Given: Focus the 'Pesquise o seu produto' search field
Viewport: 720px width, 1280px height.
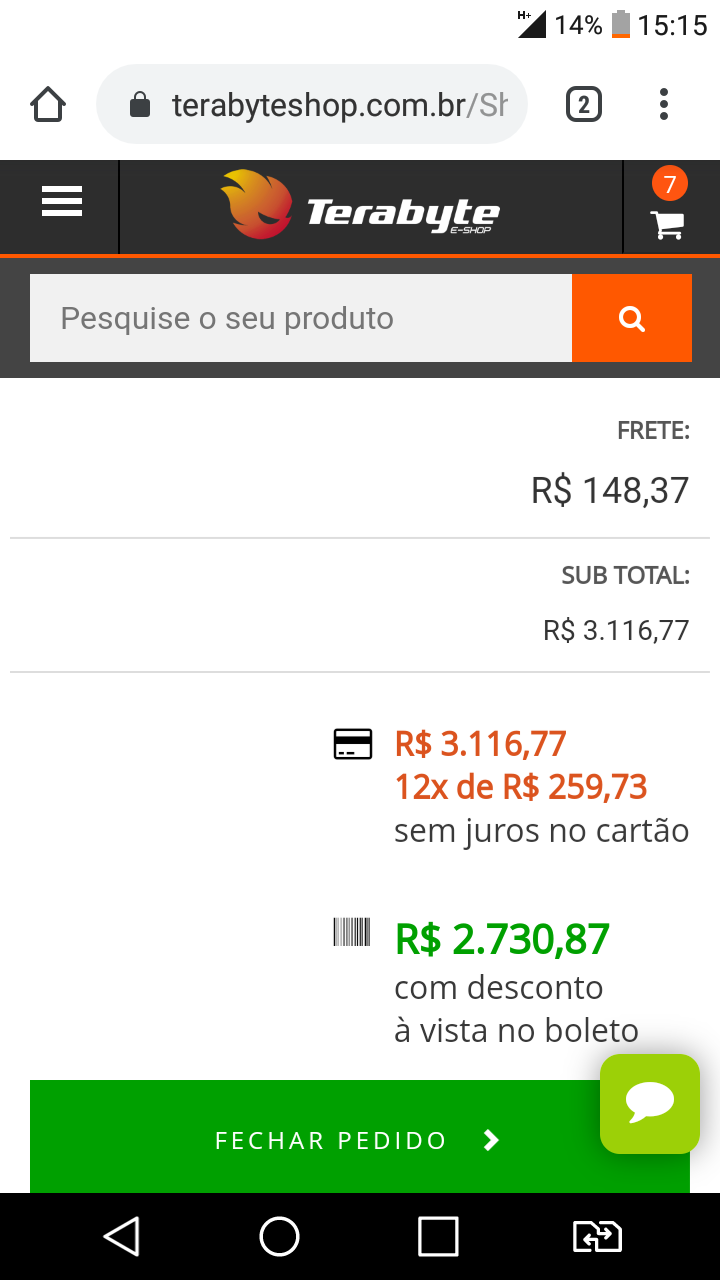Looking at the screenshot, I should click(301, 318).
